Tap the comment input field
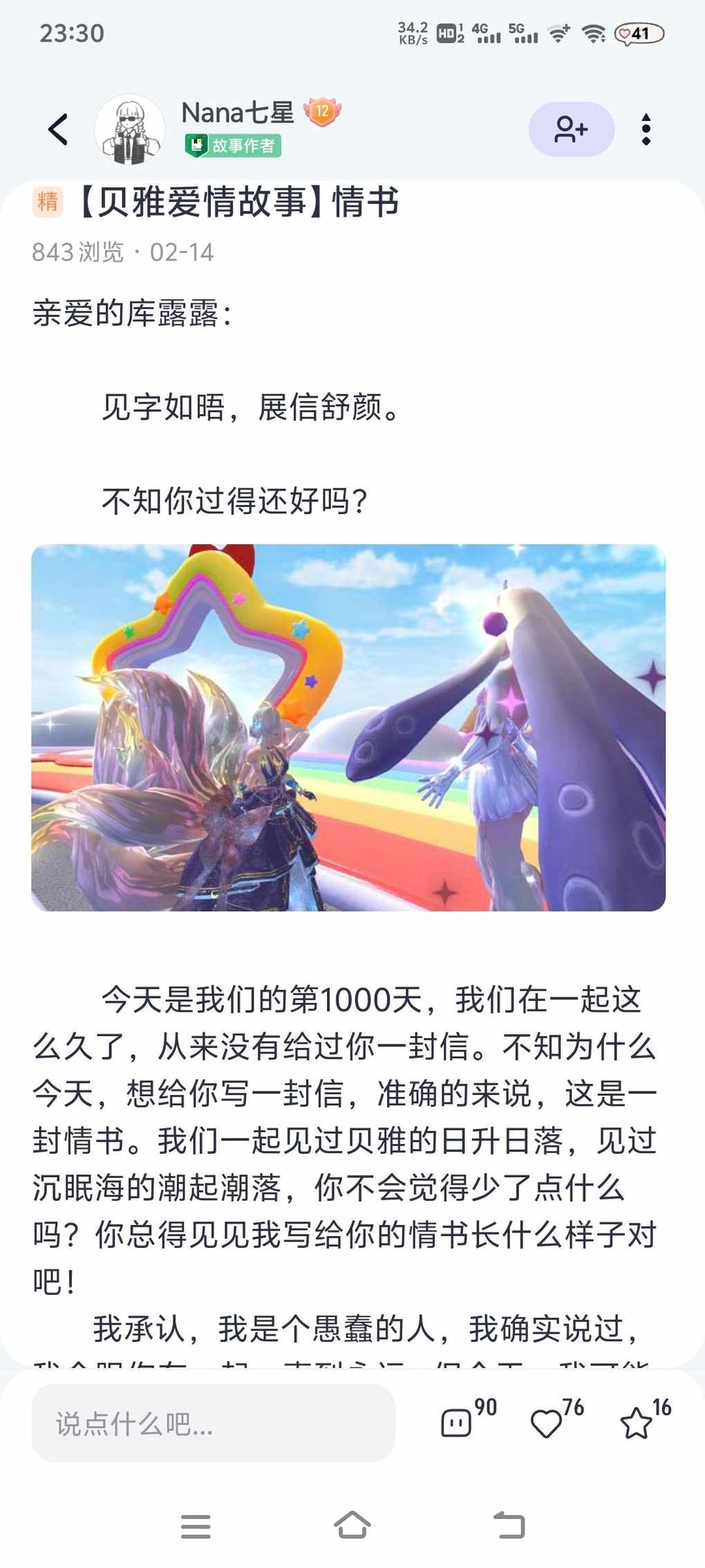 pyautogui.click(x=213, y=1423)
